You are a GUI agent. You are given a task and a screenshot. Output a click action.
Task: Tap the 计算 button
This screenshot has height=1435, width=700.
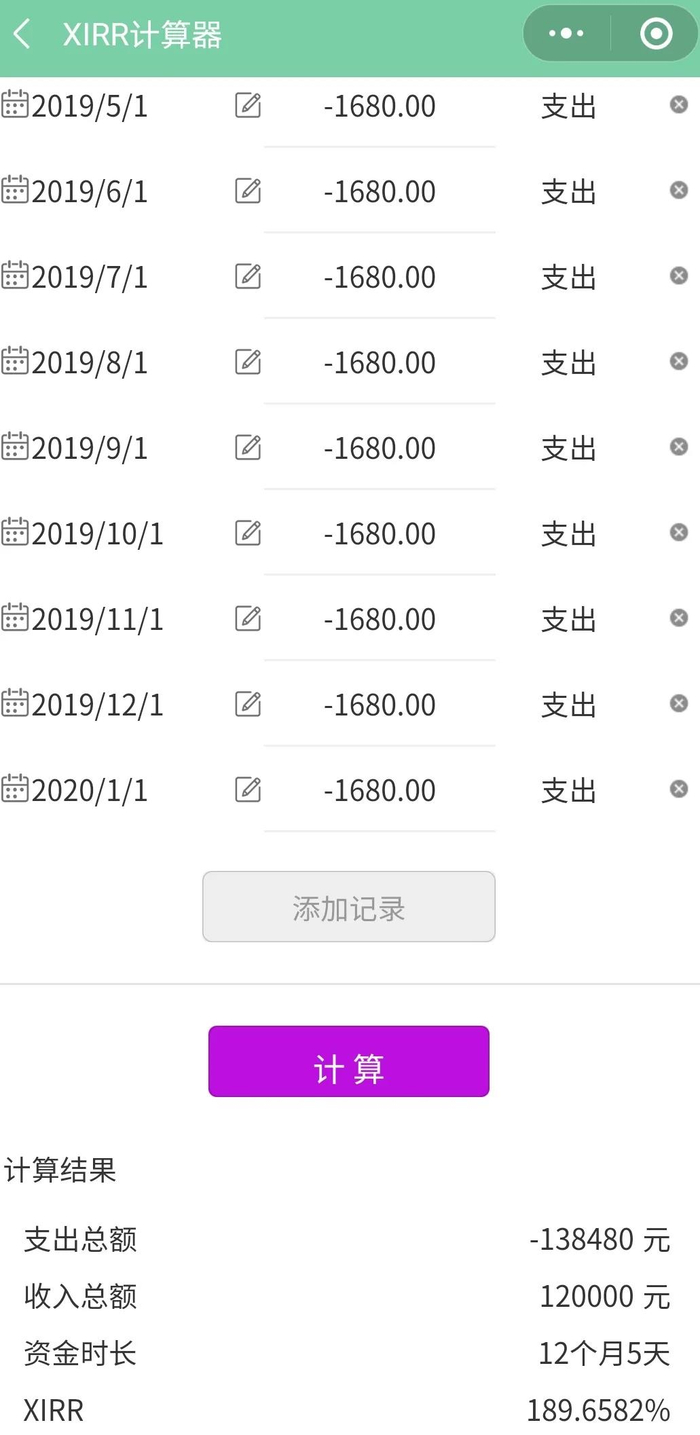click(349, 1062)
